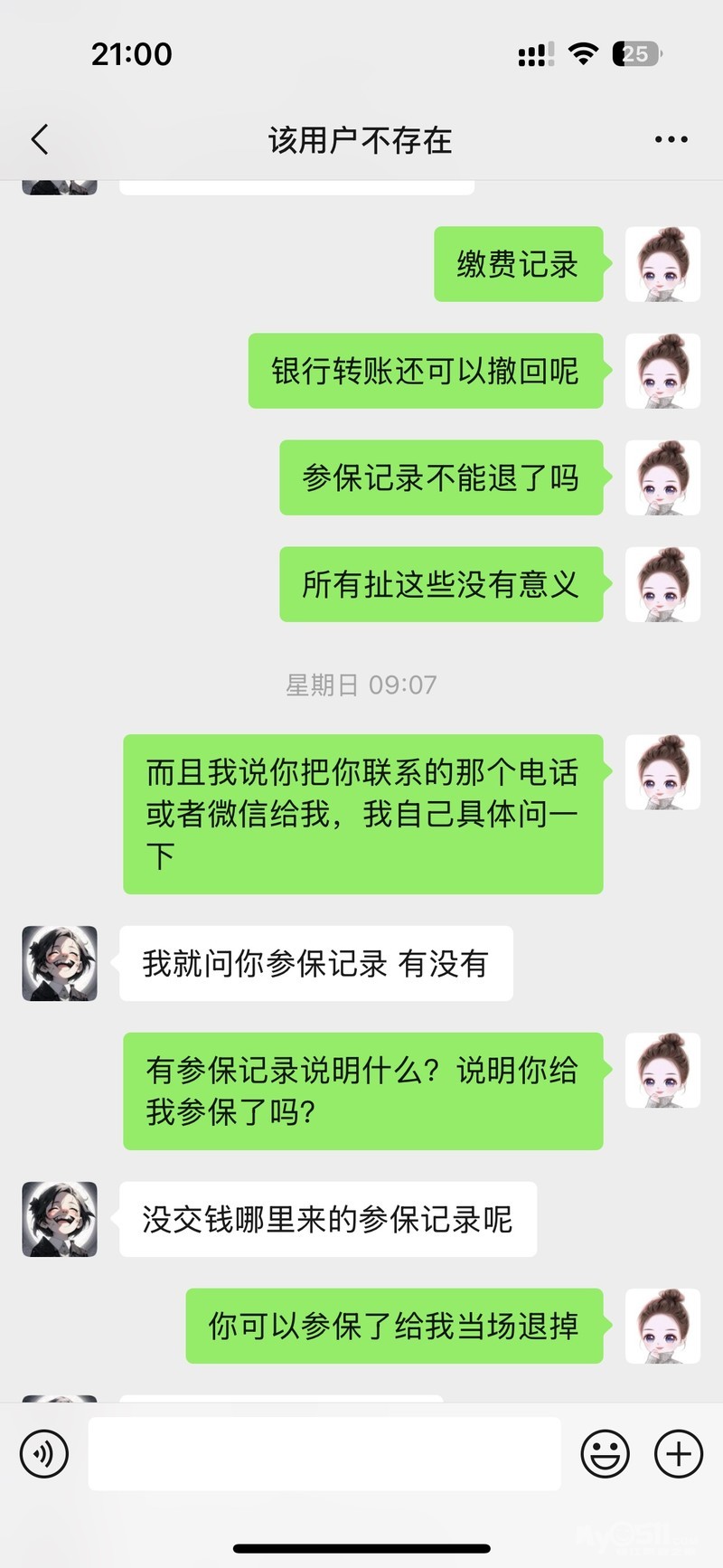Screen dimensions: 723x1568
Task: Open sender avatar beside 你可以参保了给我当场退掉
Action: click(662, 1326)
